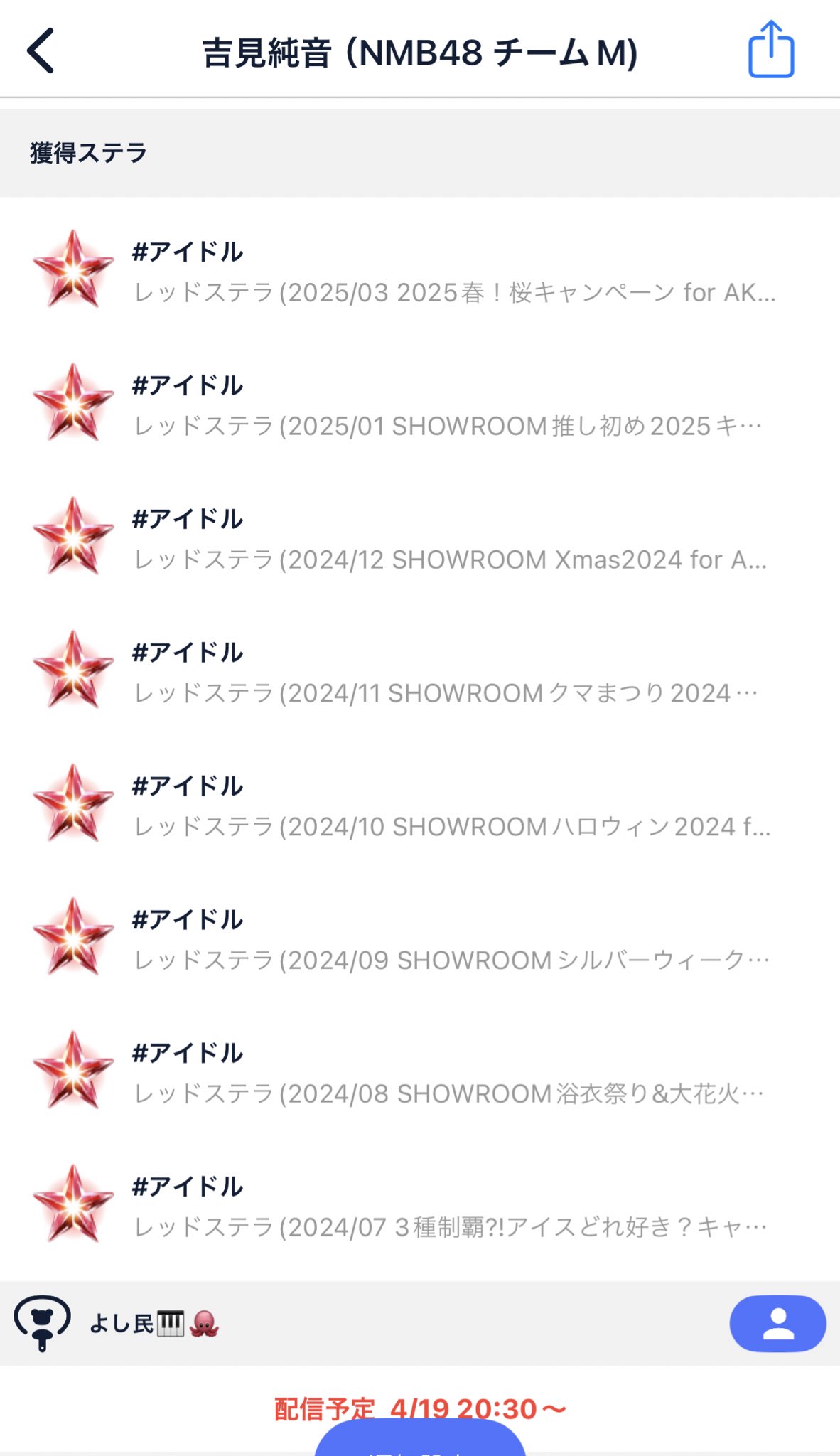Share this room profile
Image resolution: width=840 pixels, height=1456 pixels.
tap(771, 49)
